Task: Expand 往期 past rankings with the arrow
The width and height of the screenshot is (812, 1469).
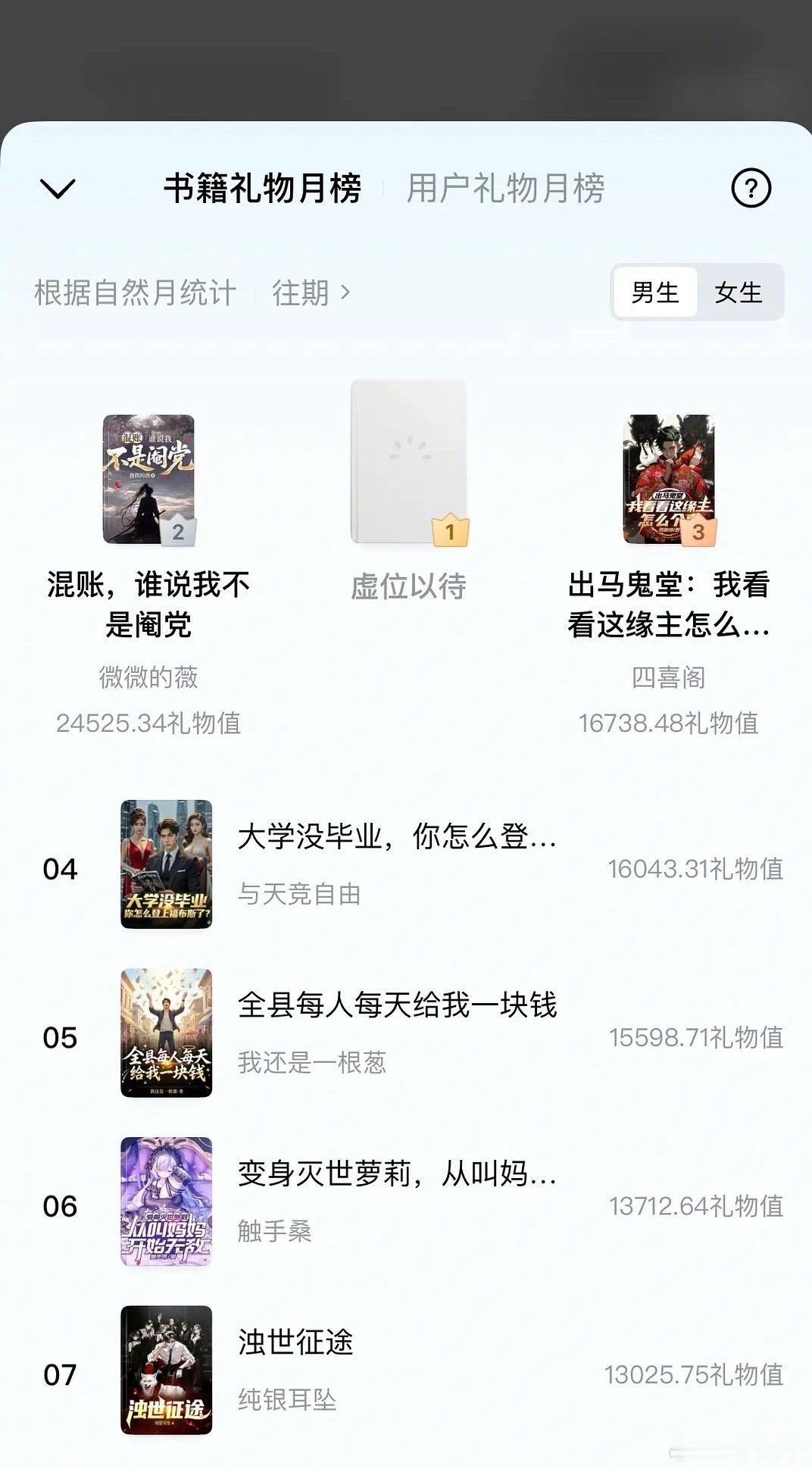Action: [x=309, y=293]
